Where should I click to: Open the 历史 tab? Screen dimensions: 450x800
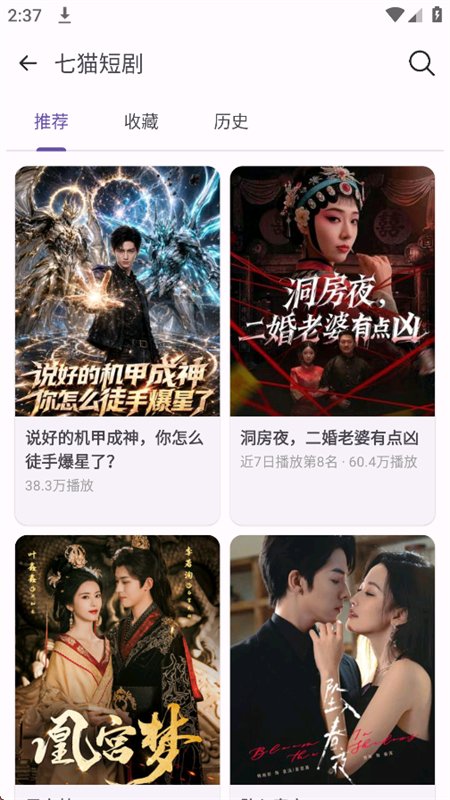click(x=231, y=121)
